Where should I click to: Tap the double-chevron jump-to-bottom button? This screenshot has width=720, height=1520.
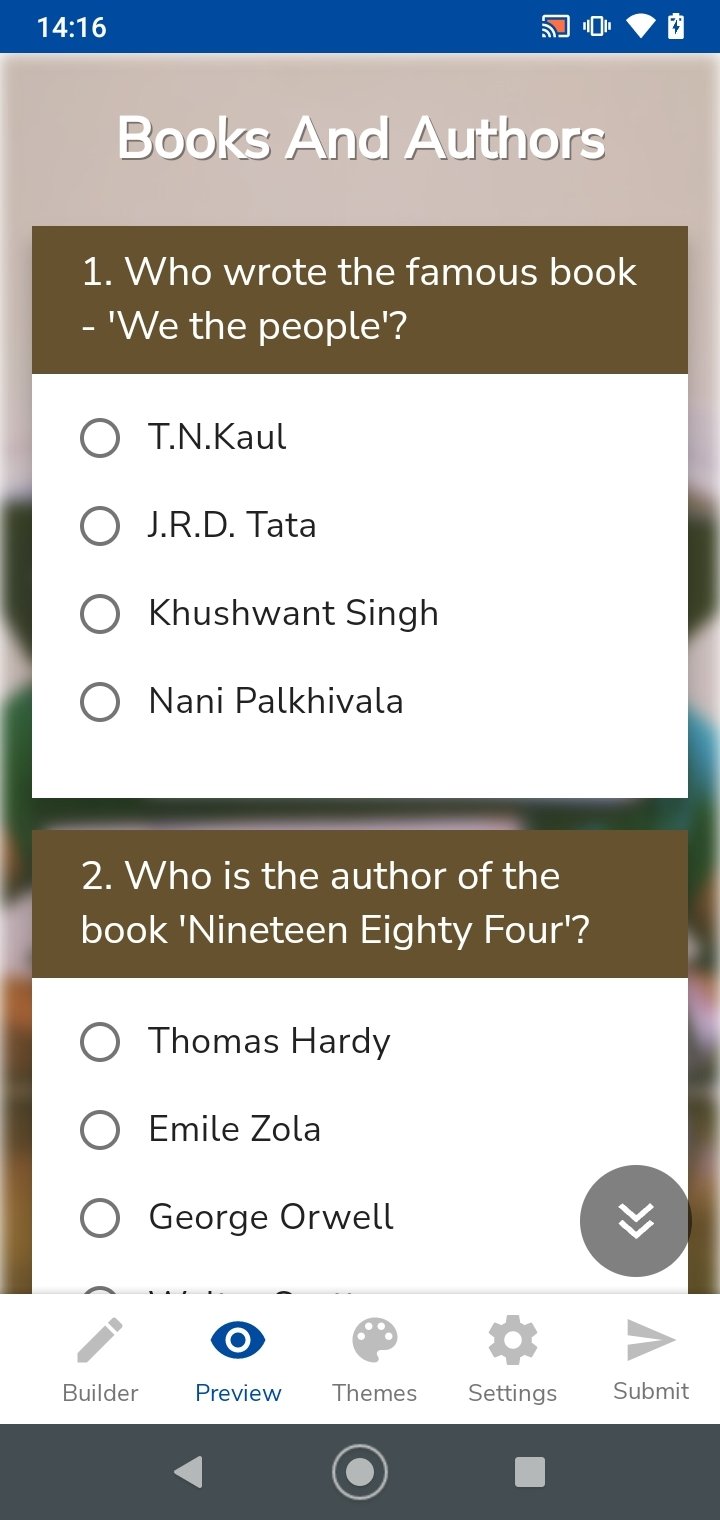pyautogui.click(x=635, y=1221)
